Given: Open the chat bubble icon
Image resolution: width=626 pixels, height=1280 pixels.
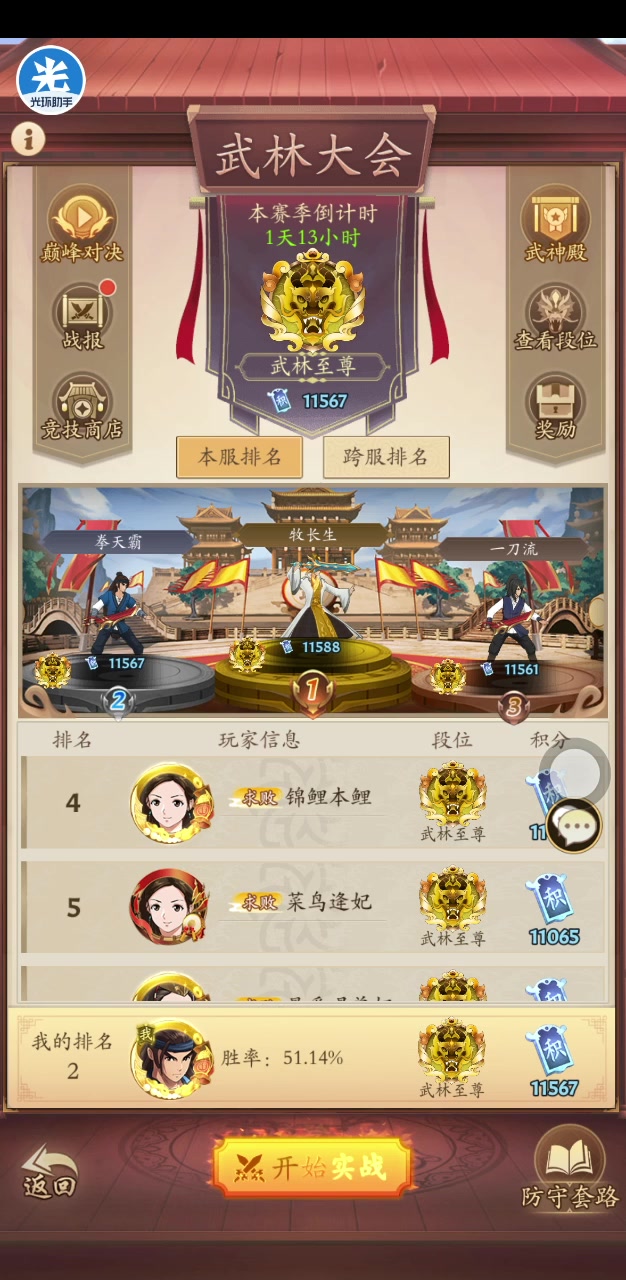Looking at the screenshot, I should [574, 825].
